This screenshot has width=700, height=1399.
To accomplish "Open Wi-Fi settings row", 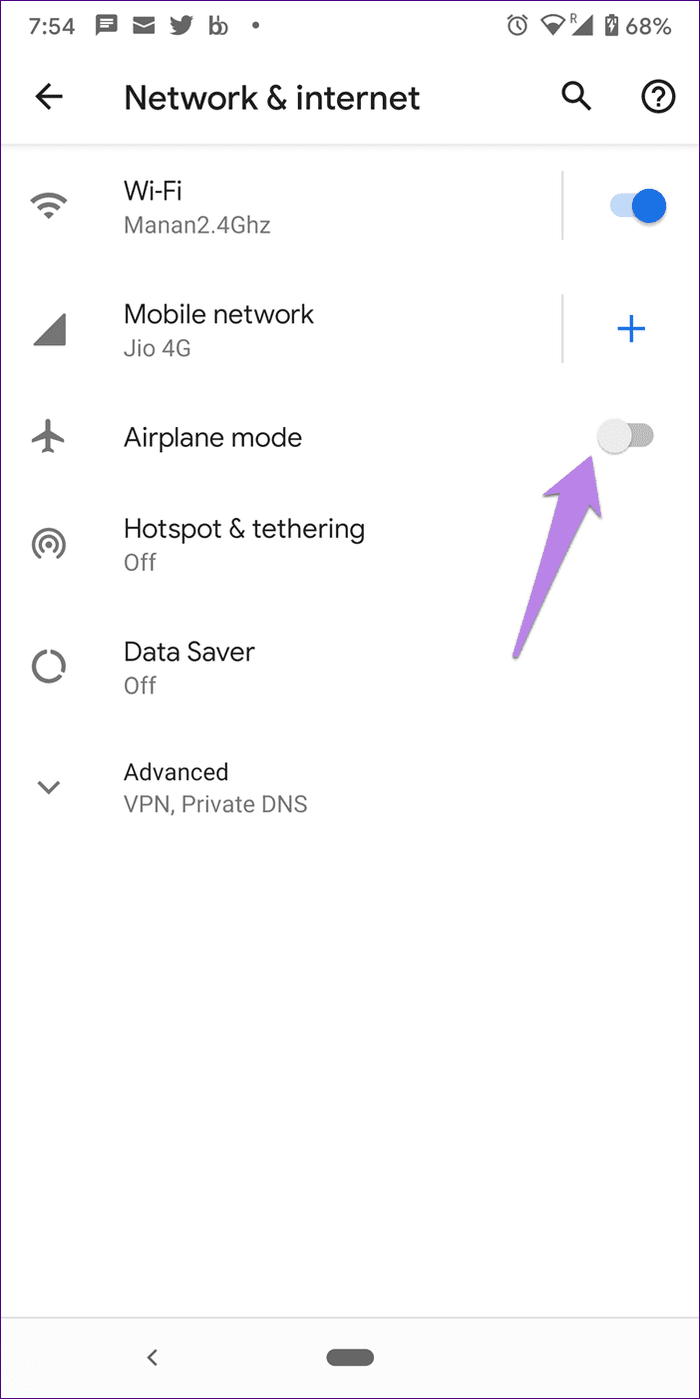I will pyautogui.click(x=280, y=206).
